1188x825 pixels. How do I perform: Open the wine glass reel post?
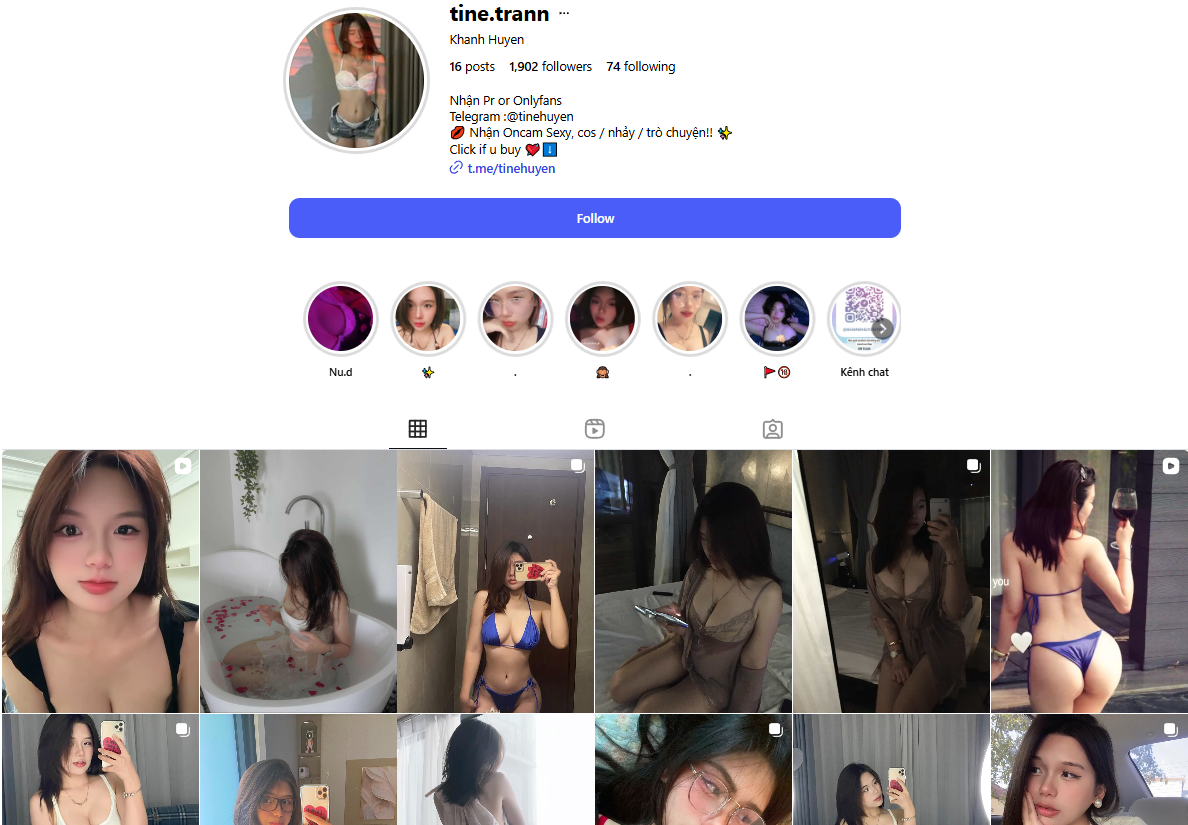coord(1088,581)
